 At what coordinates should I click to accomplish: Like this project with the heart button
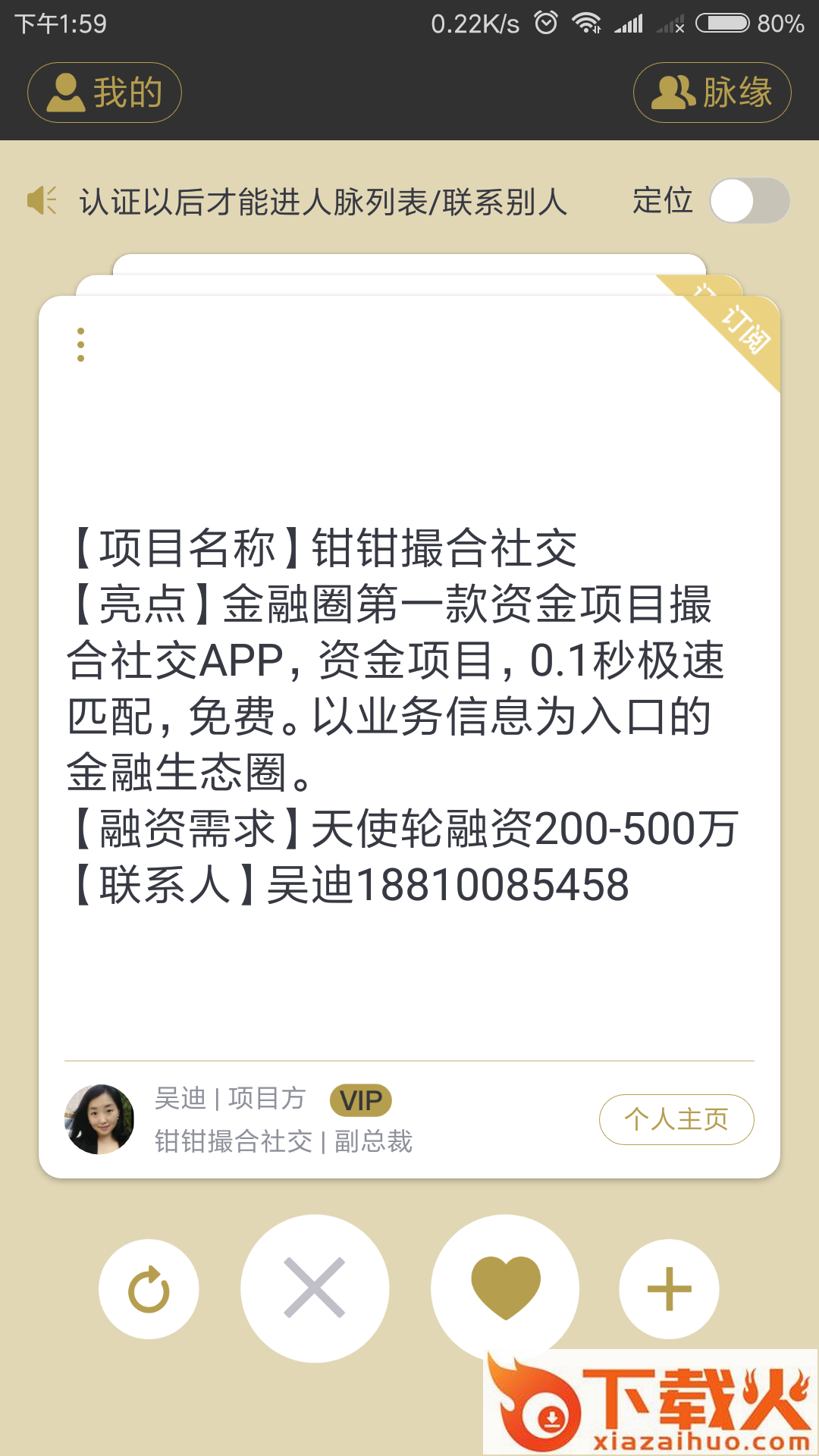click(505, 1288)
